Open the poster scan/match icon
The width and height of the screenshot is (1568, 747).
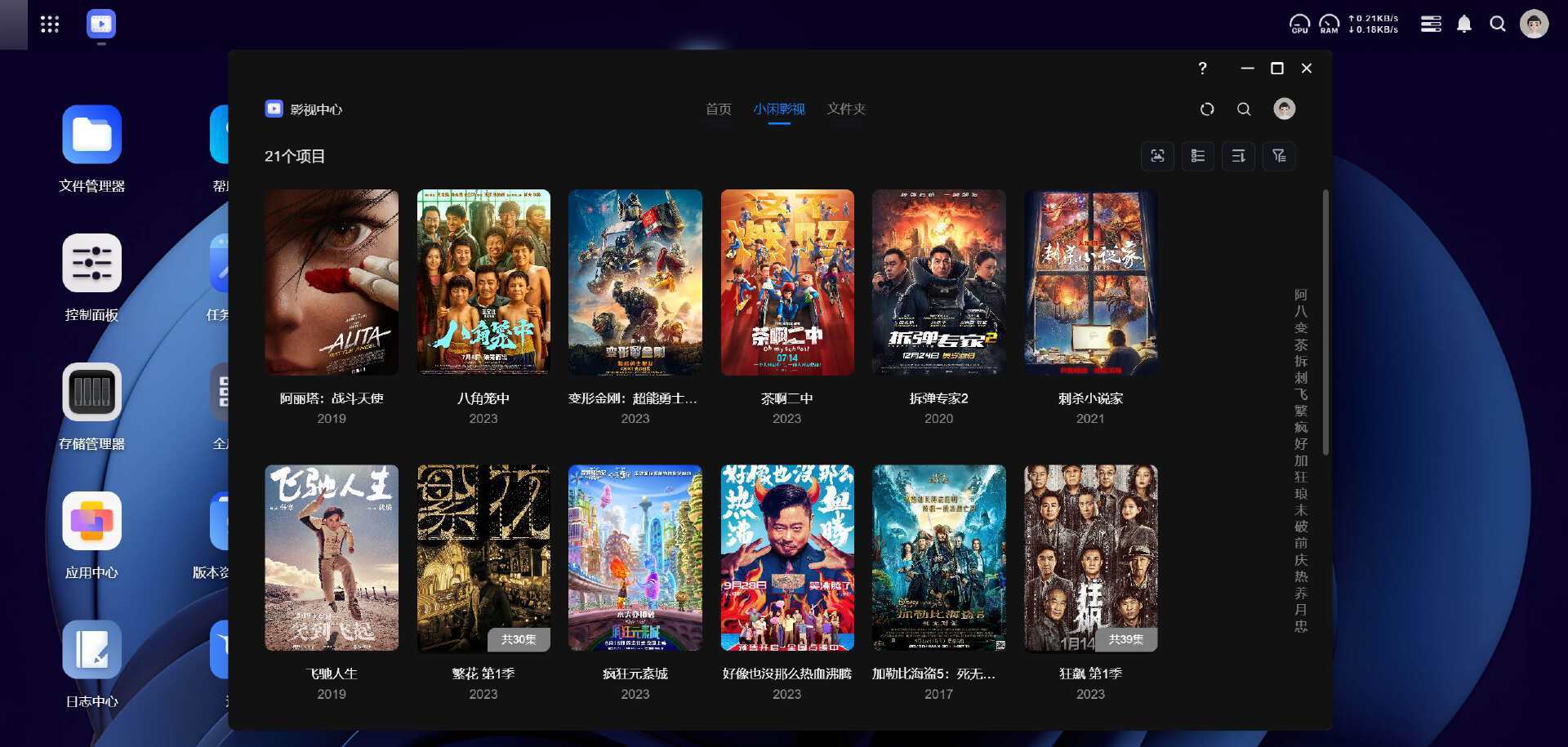1157,156
